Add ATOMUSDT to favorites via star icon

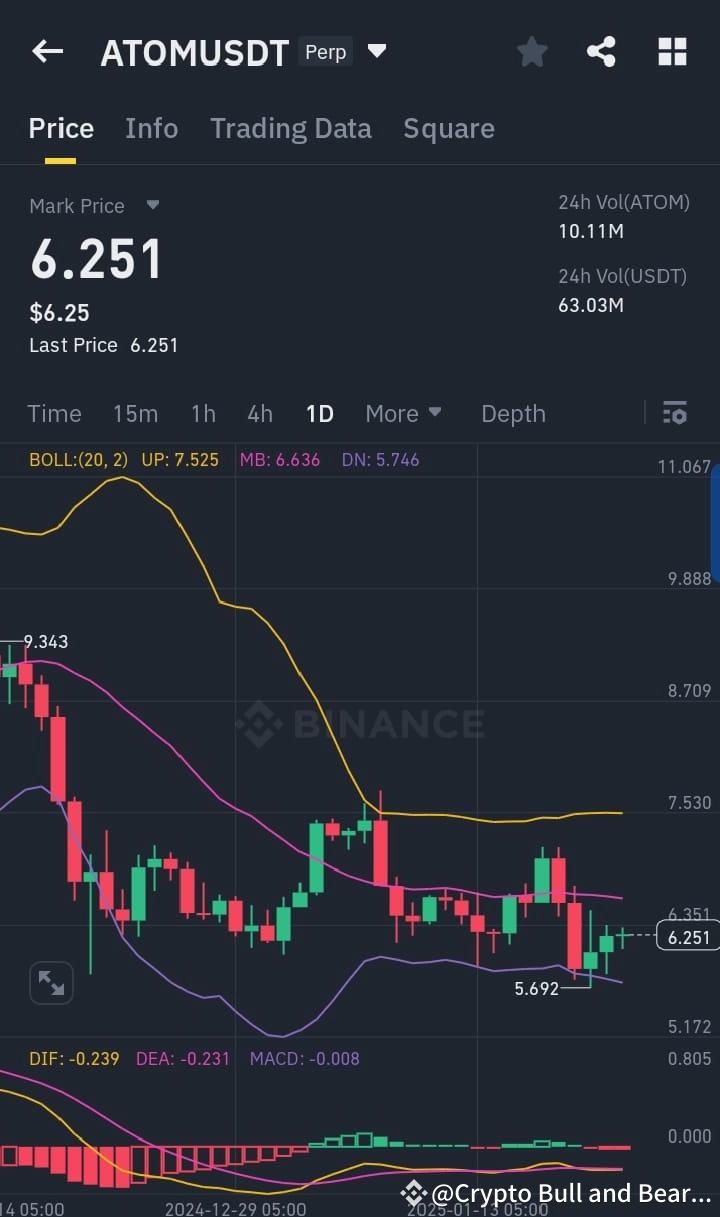click(531, 51)
